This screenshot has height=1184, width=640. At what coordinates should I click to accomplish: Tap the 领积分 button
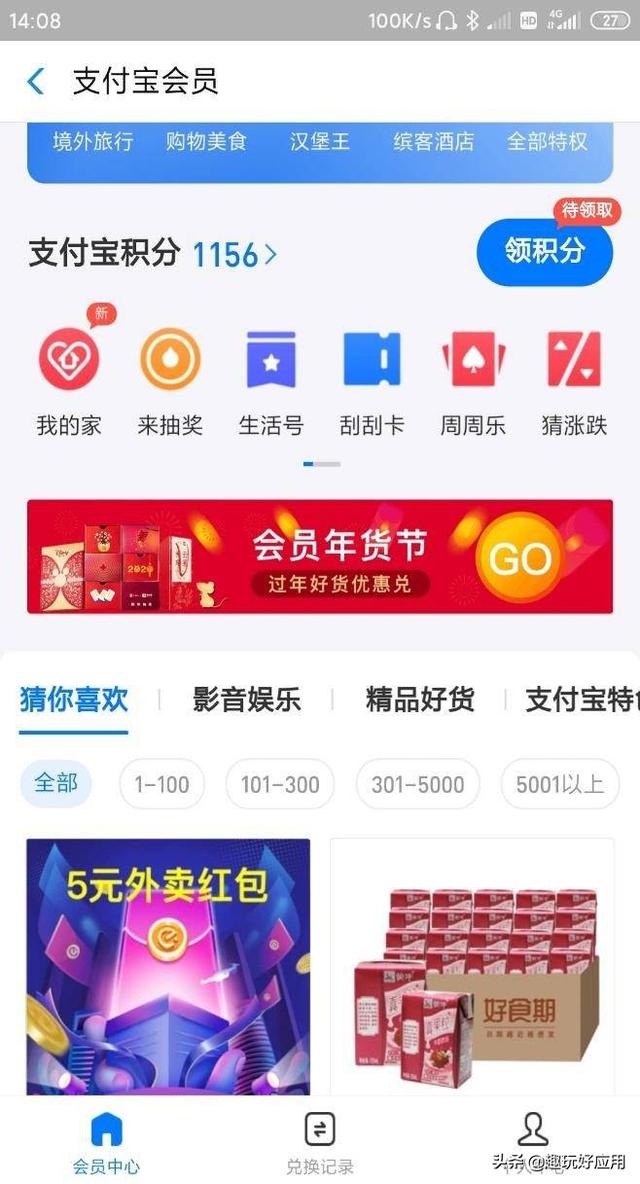tap(544, 251)
